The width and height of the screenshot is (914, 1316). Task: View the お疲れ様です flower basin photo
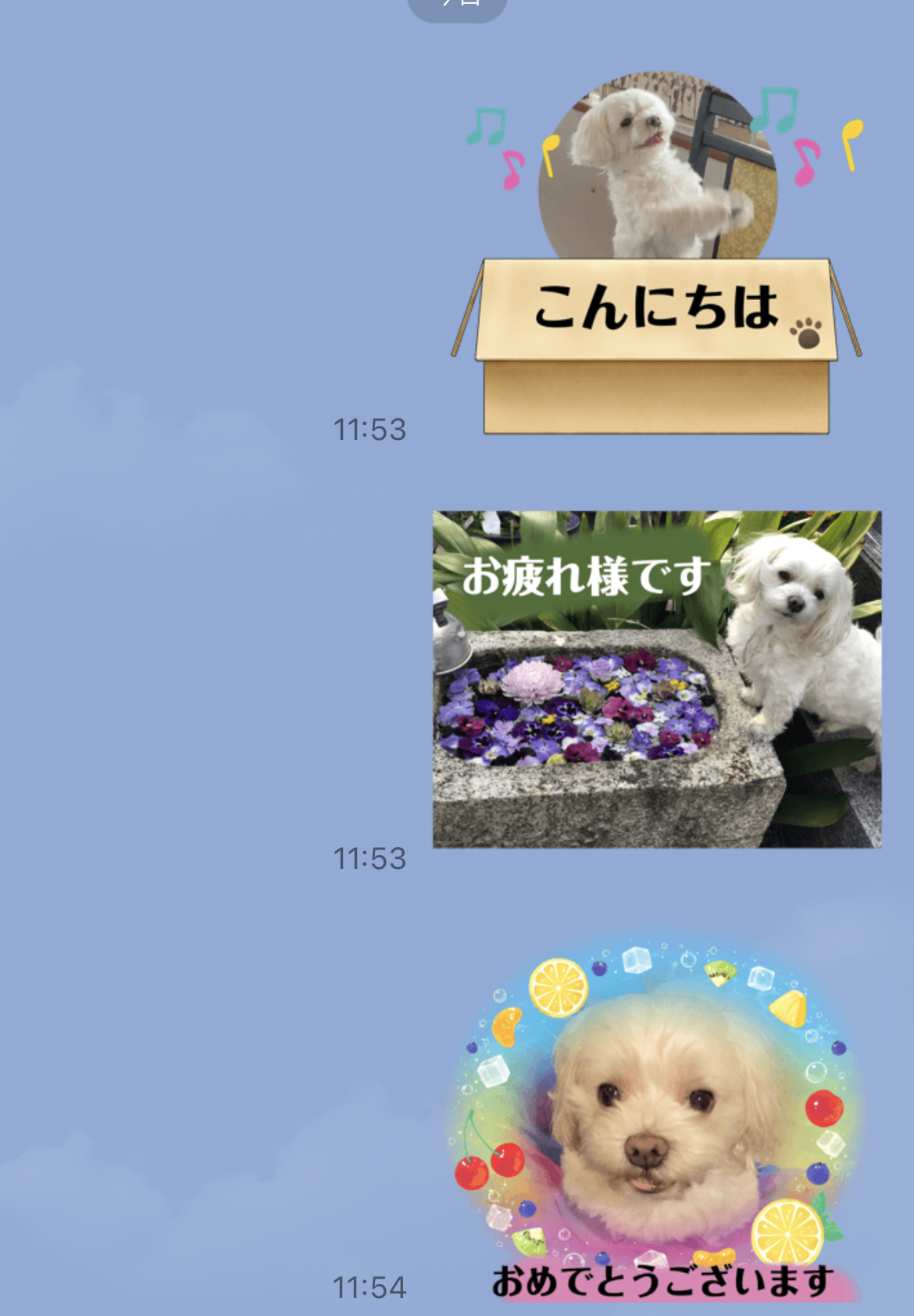657,679
